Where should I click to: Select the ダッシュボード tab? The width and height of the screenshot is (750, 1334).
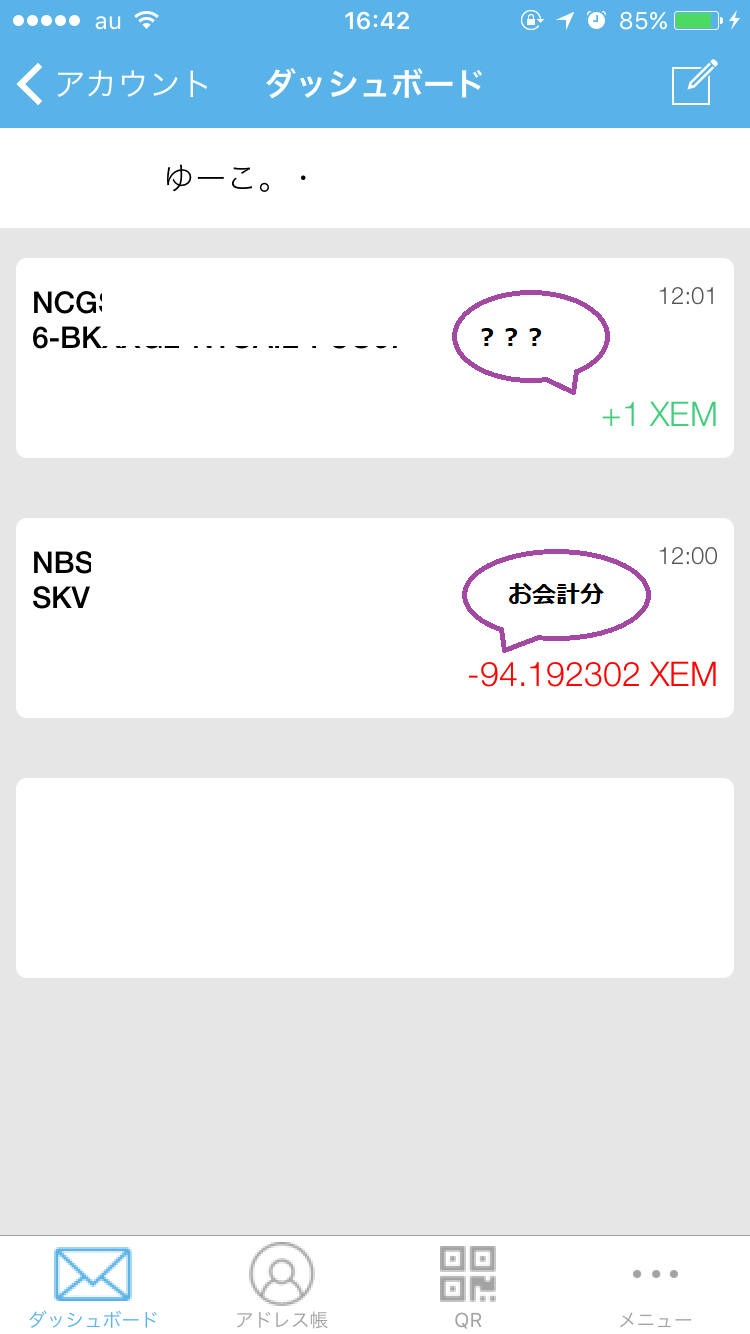[x=93, y=1286]
